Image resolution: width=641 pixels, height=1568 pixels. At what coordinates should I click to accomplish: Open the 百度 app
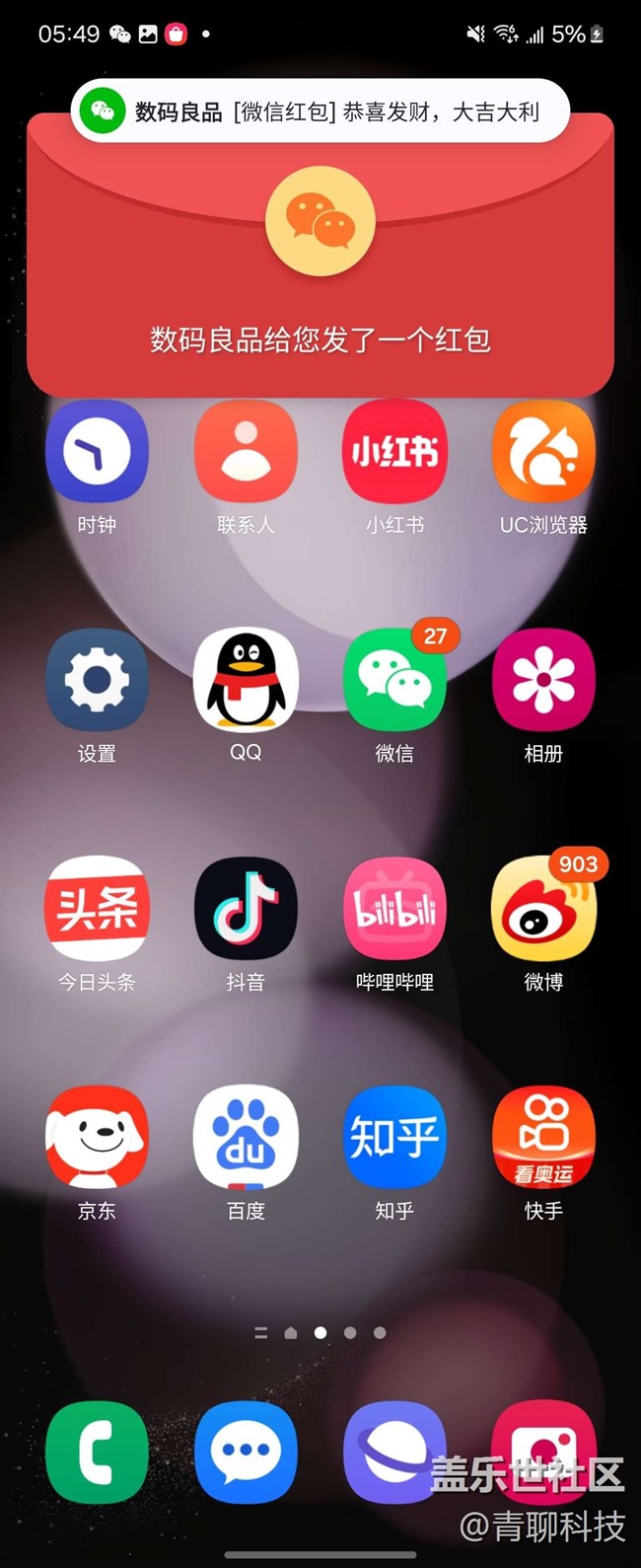(x=246, y=1138)
